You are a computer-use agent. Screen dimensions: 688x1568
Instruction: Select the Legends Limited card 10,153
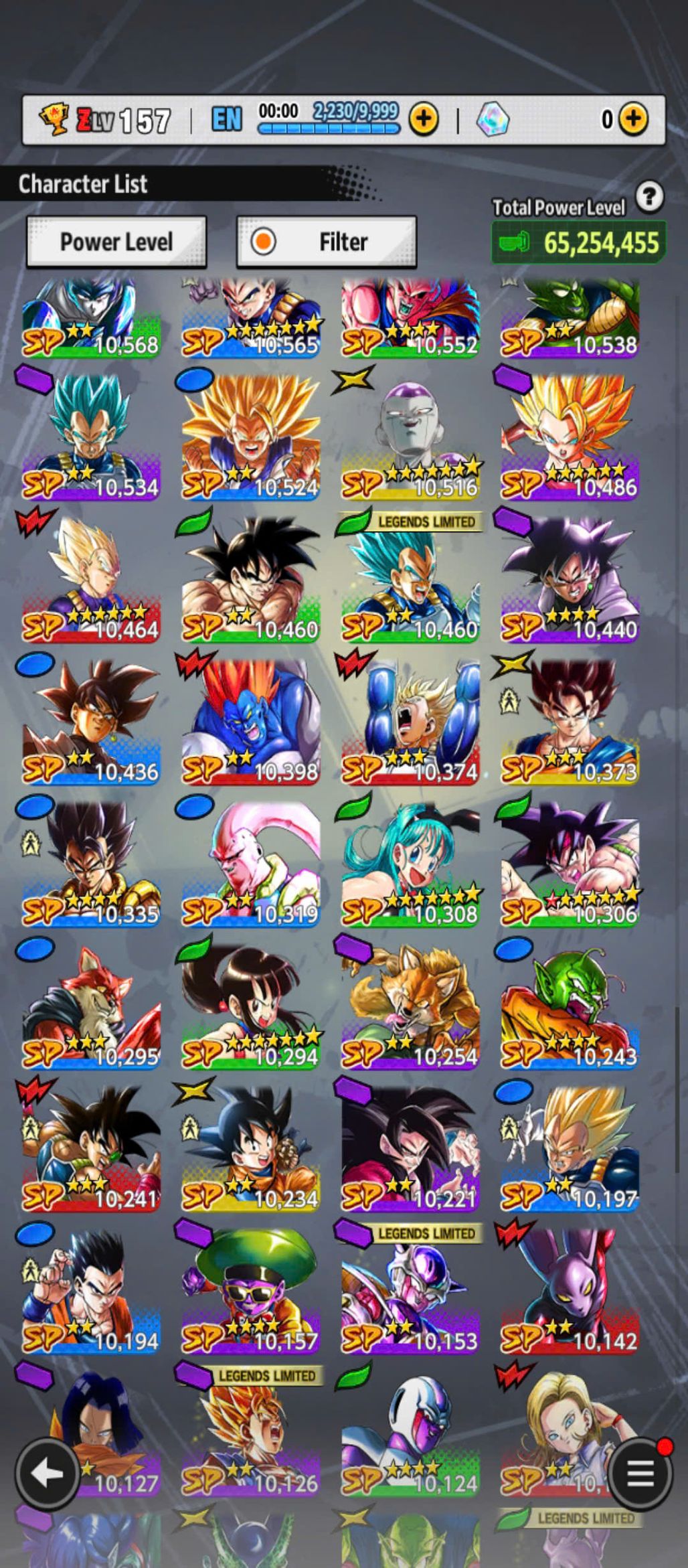(410, 1292)
